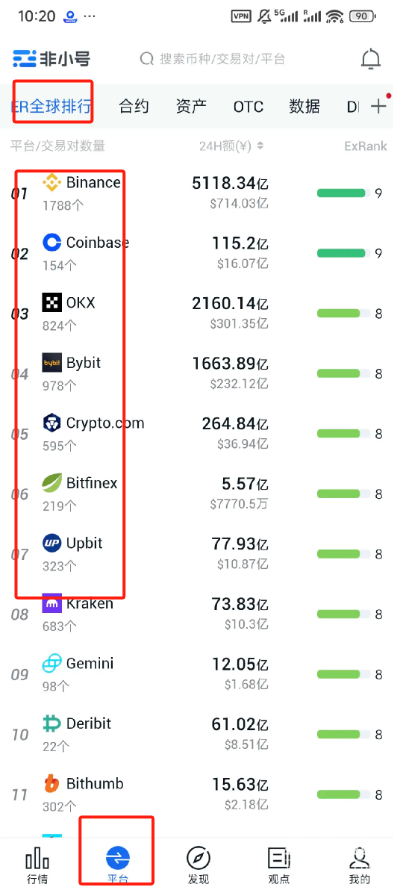Go to the 观点 bottom tab
The height and width of the screenshot is (887, 393).
[279, 865]
